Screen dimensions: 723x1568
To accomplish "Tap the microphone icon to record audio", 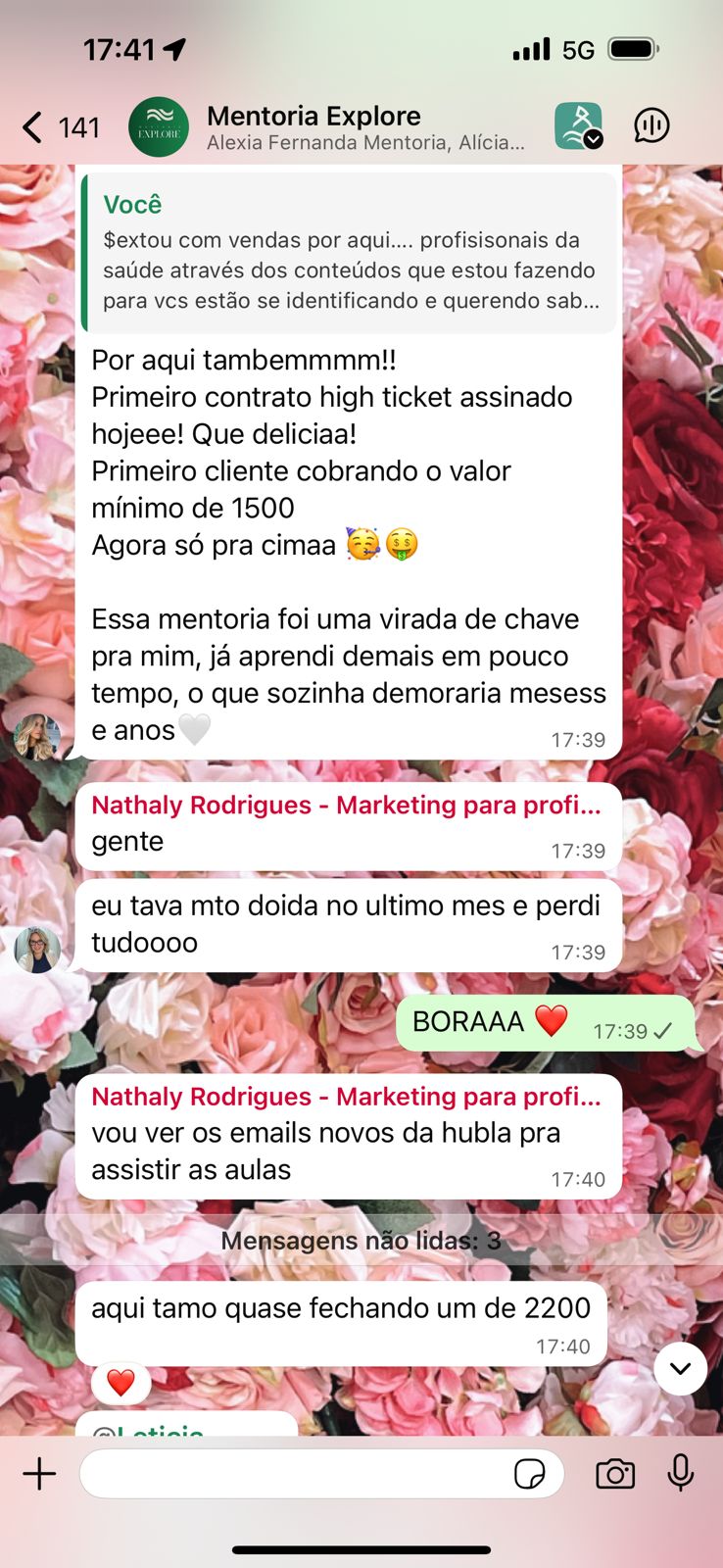I will (x=681, y=1473).
